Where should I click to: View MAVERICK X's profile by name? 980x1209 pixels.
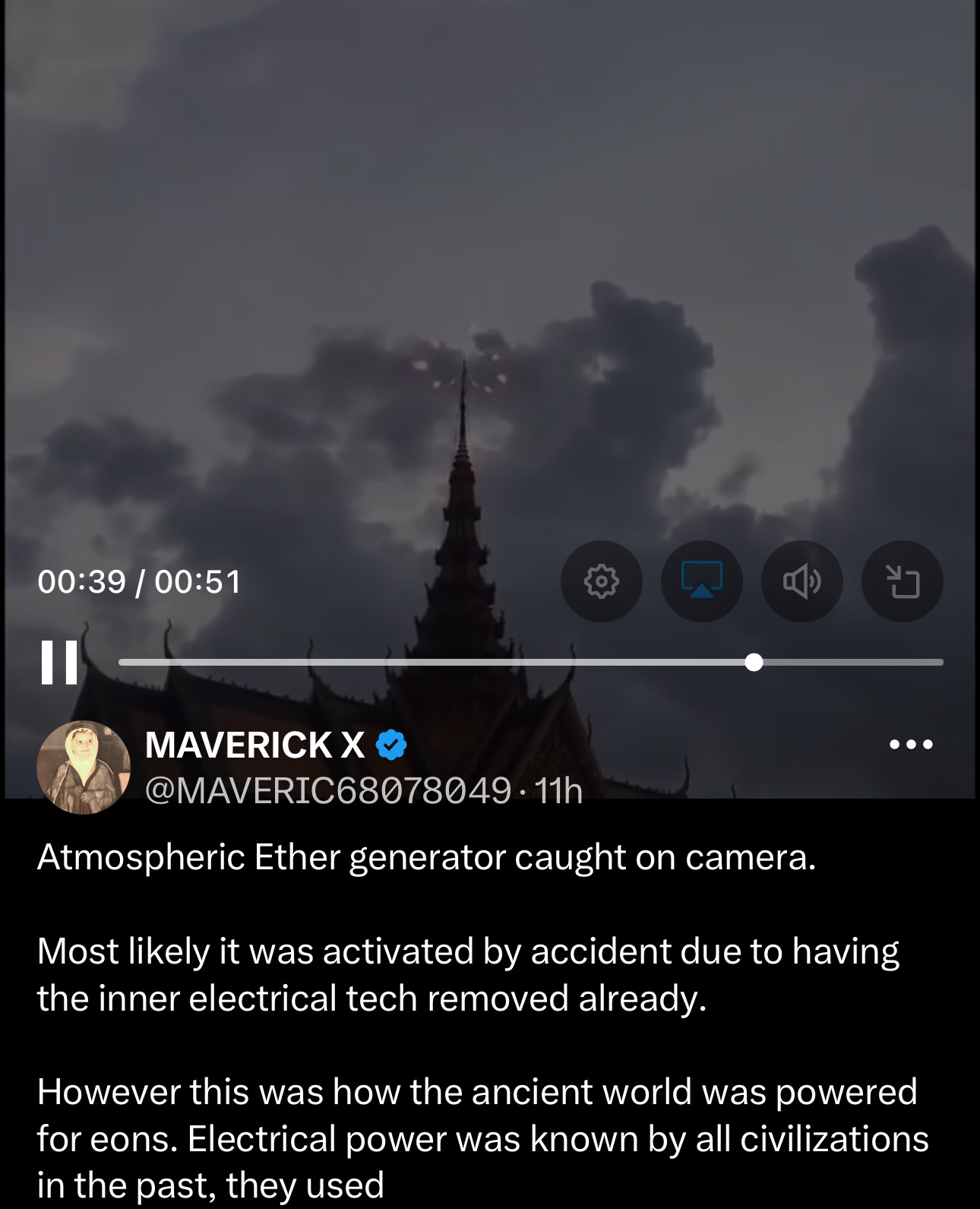[254, 745]
